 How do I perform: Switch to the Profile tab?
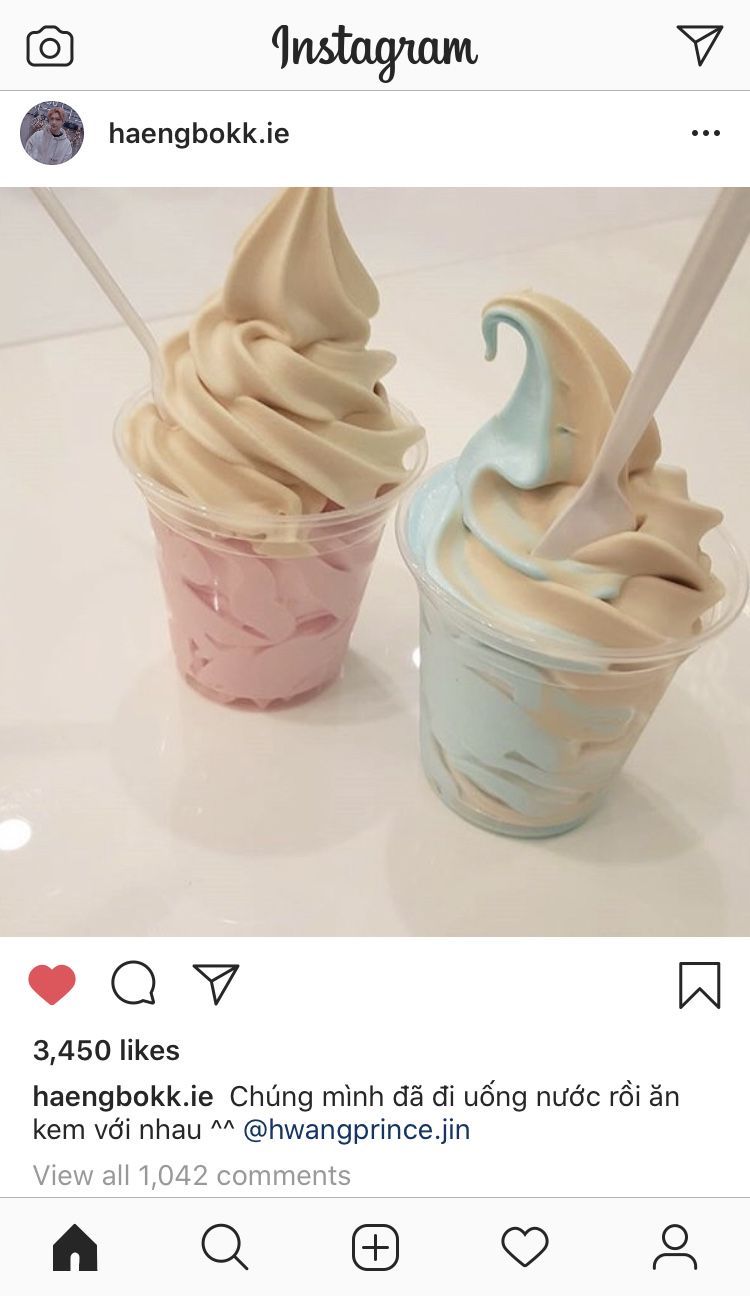pos(675,1247)
